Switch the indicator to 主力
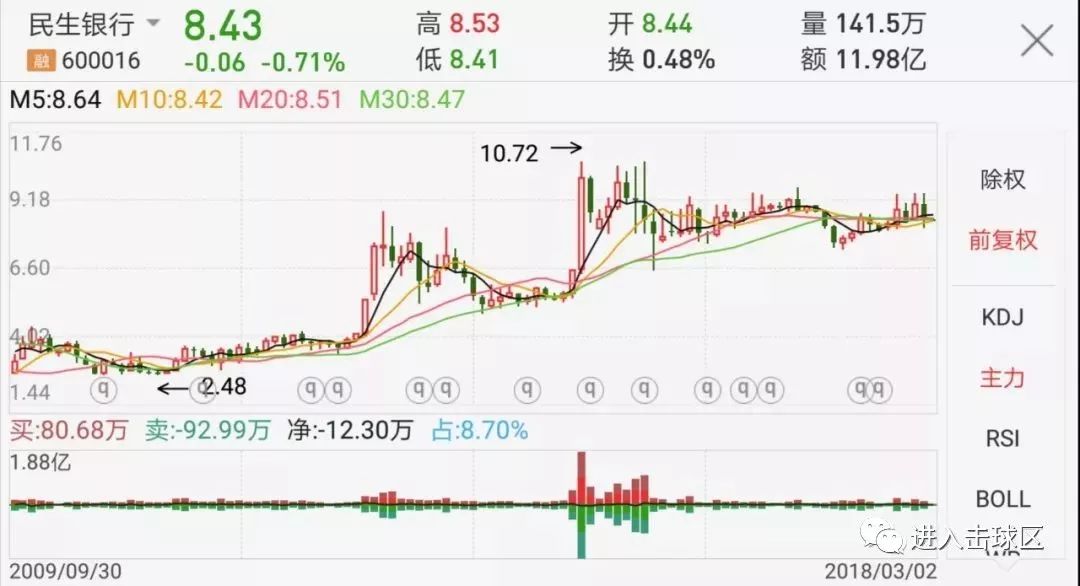The height and width of the screenshot is (586, 1080). [x=1003, y=378]
